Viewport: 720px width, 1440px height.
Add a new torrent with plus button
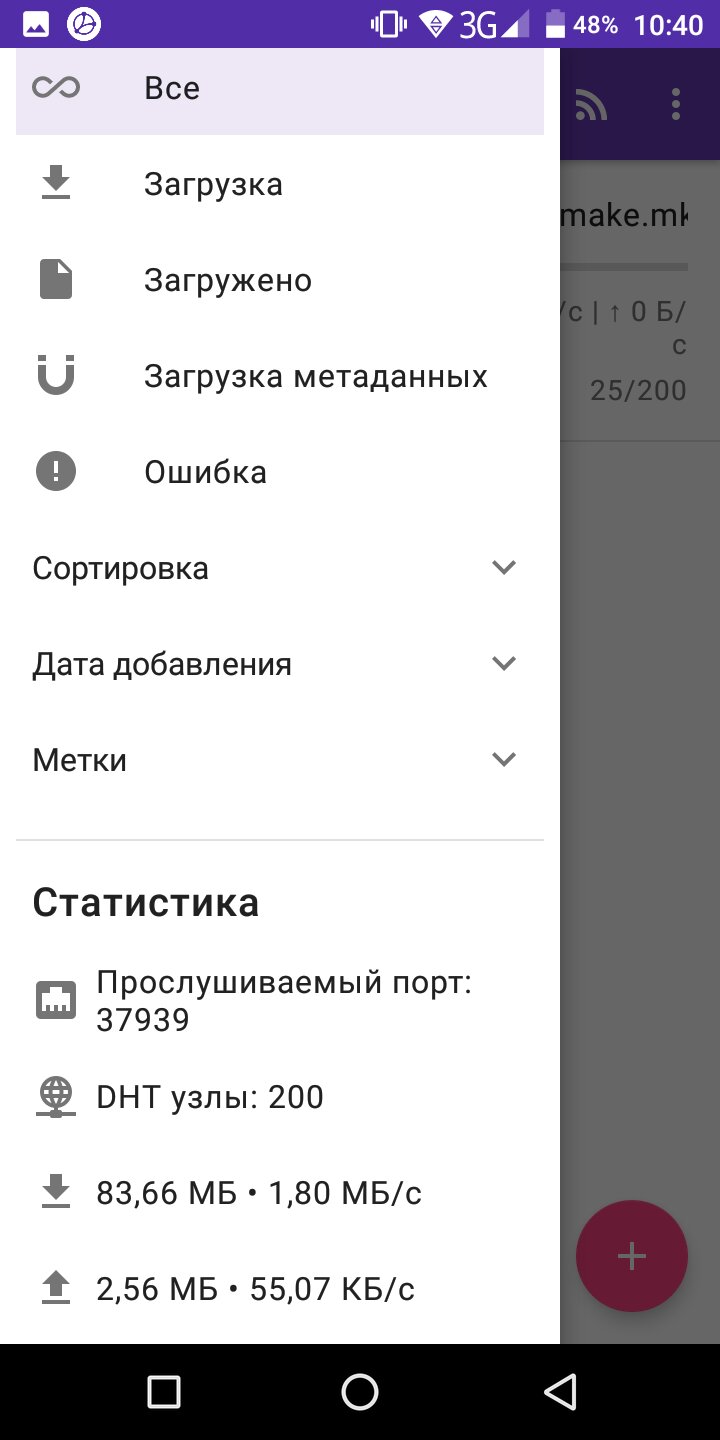(x=632, y=1256)
